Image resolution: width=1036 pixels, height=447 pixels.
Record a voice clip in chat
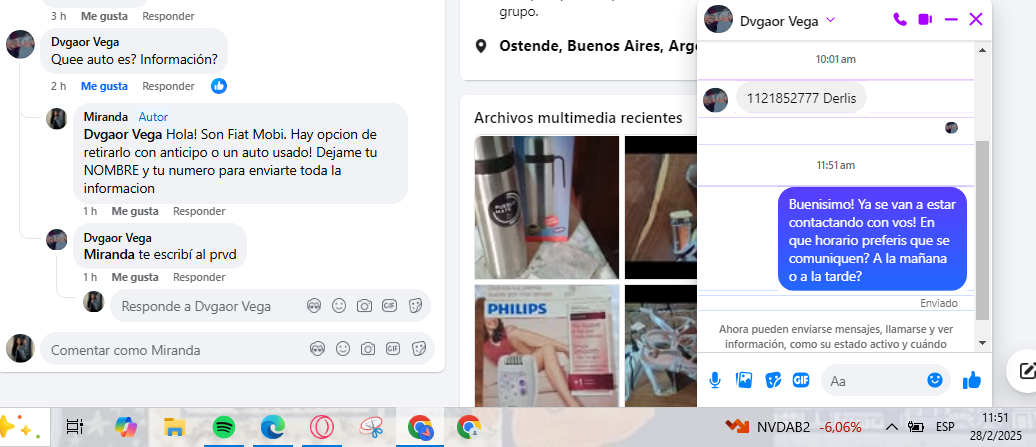[x=715, y=380]
